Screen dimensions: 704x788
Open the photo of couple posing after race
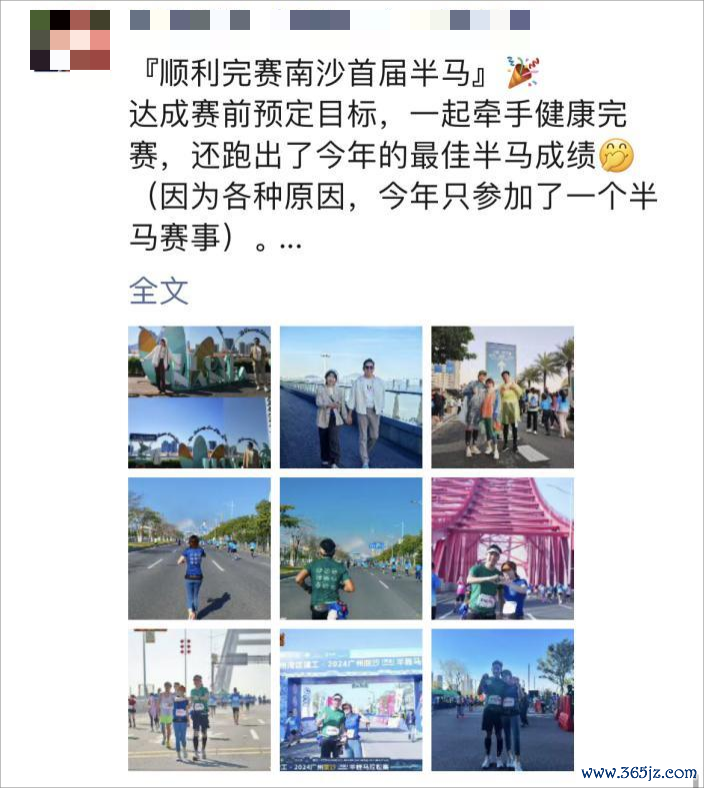[502, 699]
